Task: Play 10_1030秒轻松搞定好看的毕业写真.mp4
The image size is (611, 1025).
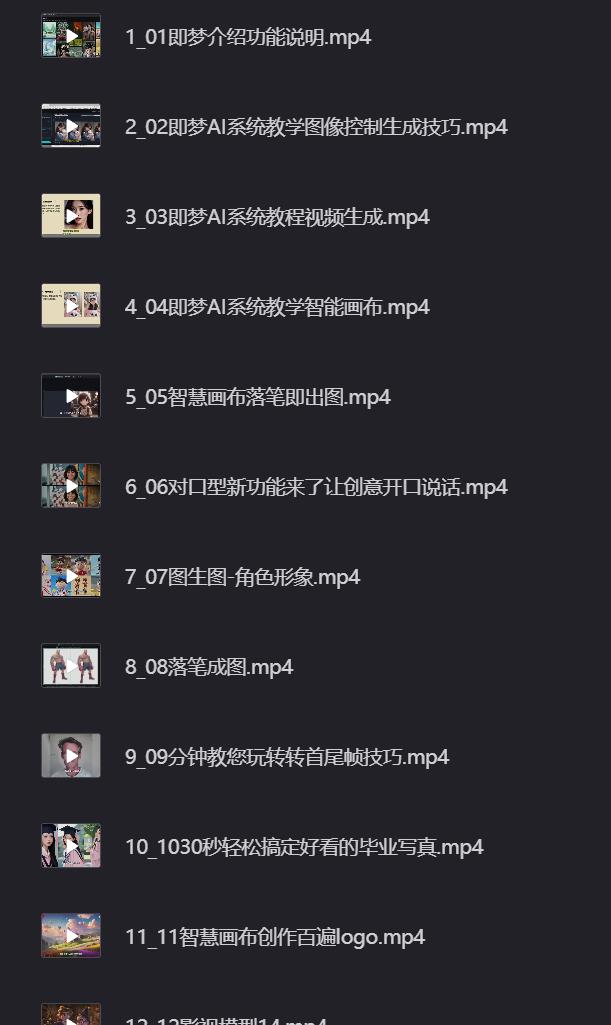Action: tap(304, 847)
